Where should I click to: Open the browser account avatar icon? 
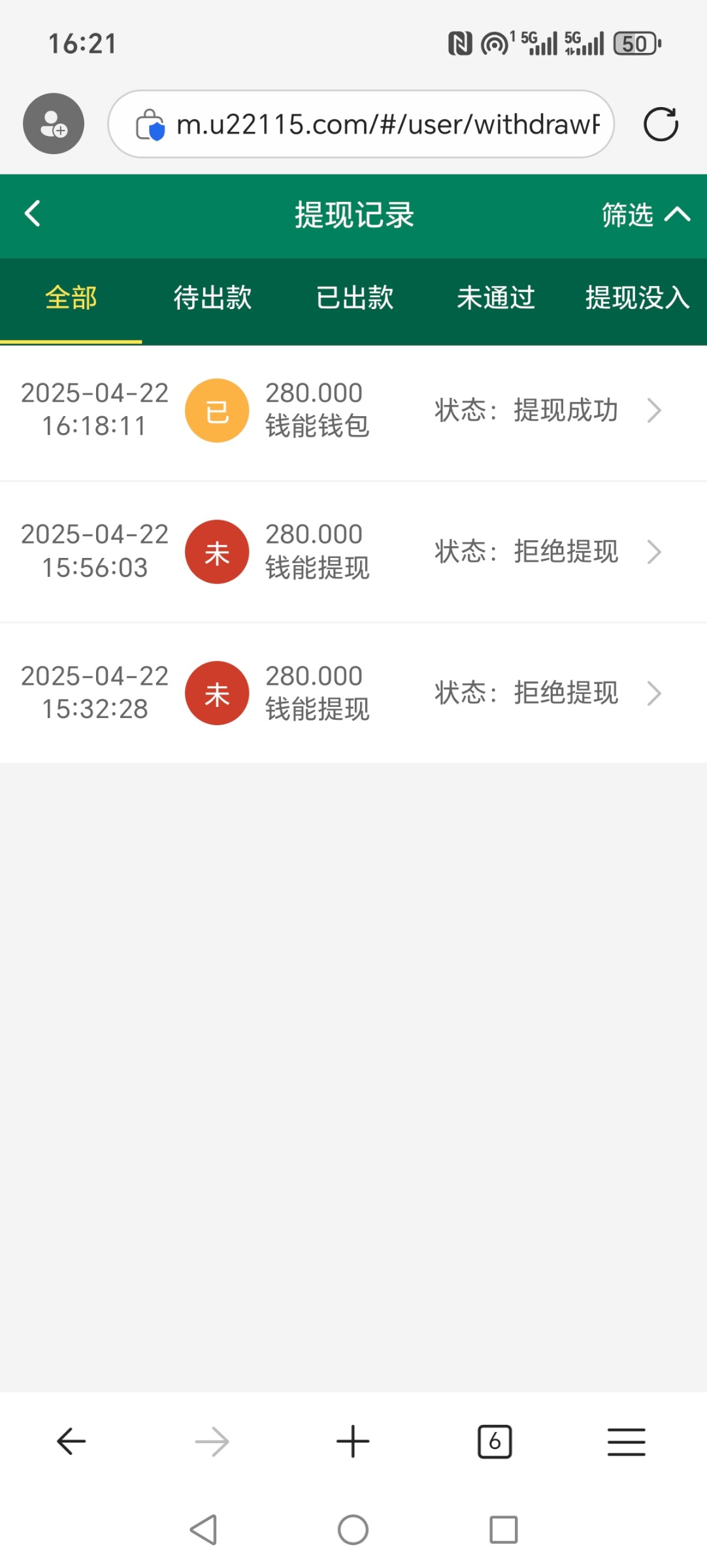pyautogui.click(x=54, y=124)
